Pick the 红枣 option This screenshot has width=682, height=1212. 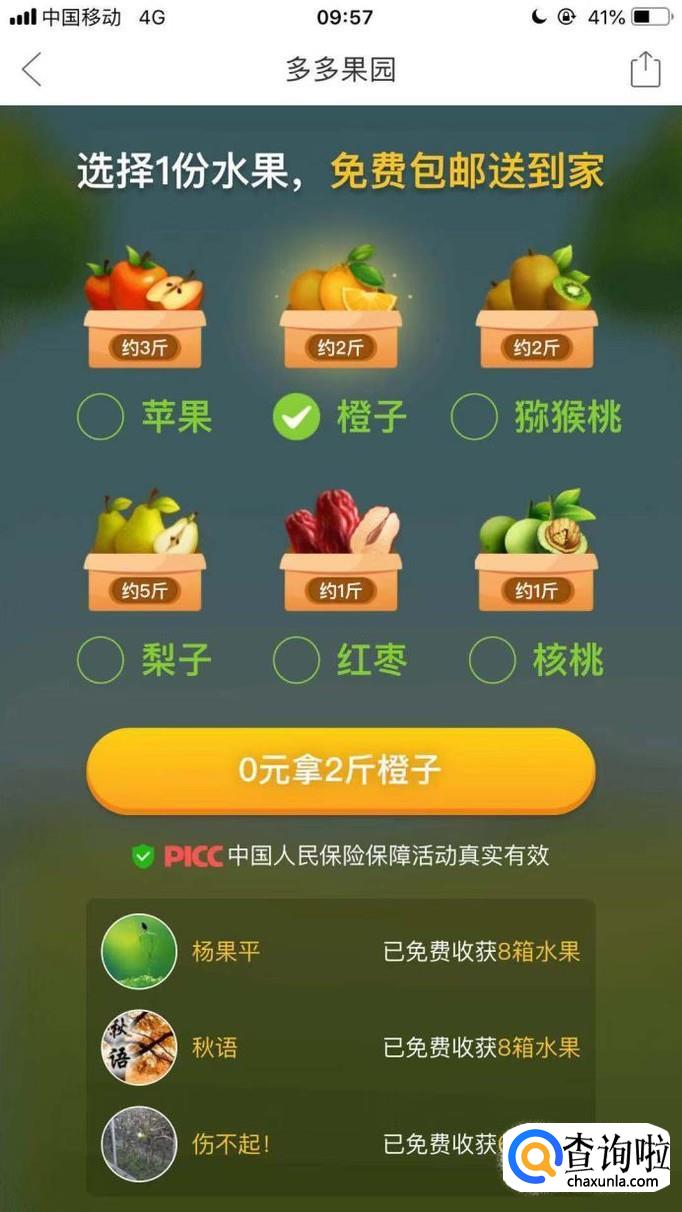click(x=297, y=660)
